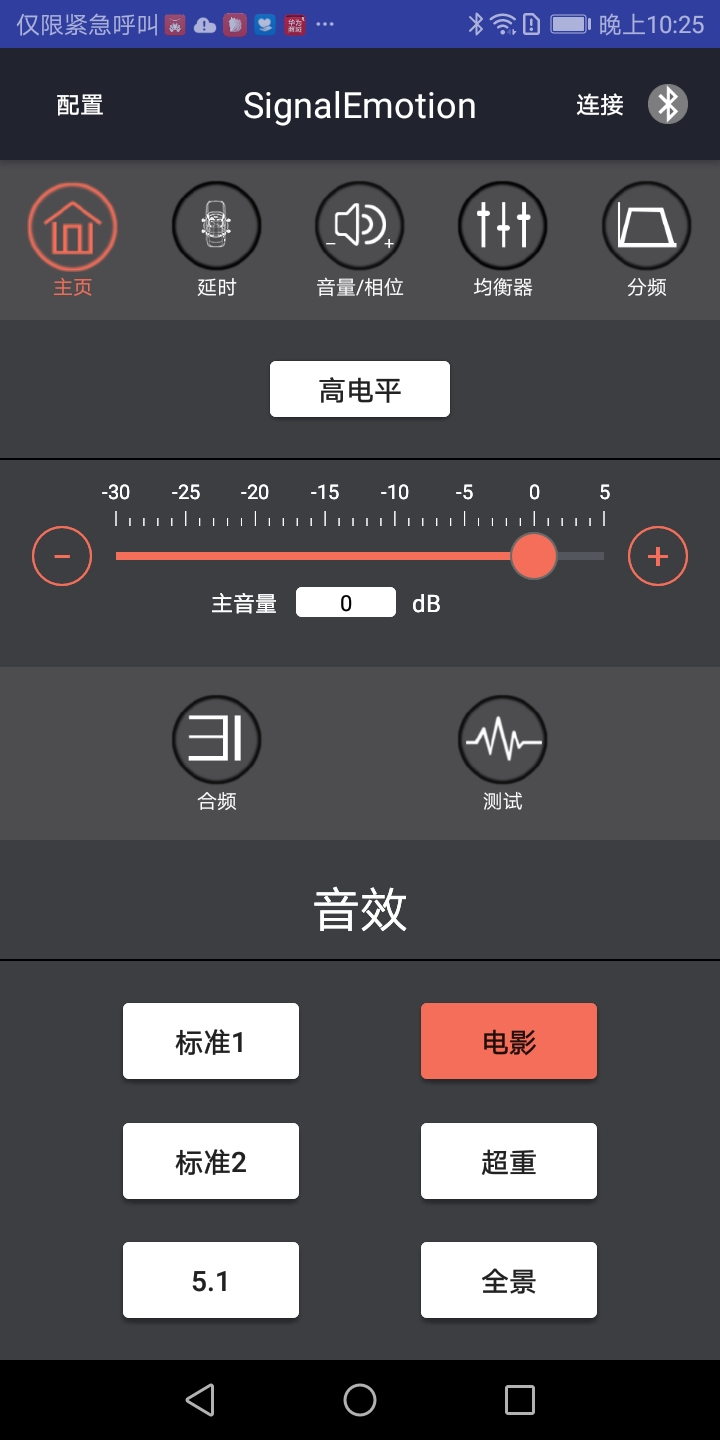Viewport: 720px width, 1440px height.
Task: Select the 主页 home icon
Action: 72,226
